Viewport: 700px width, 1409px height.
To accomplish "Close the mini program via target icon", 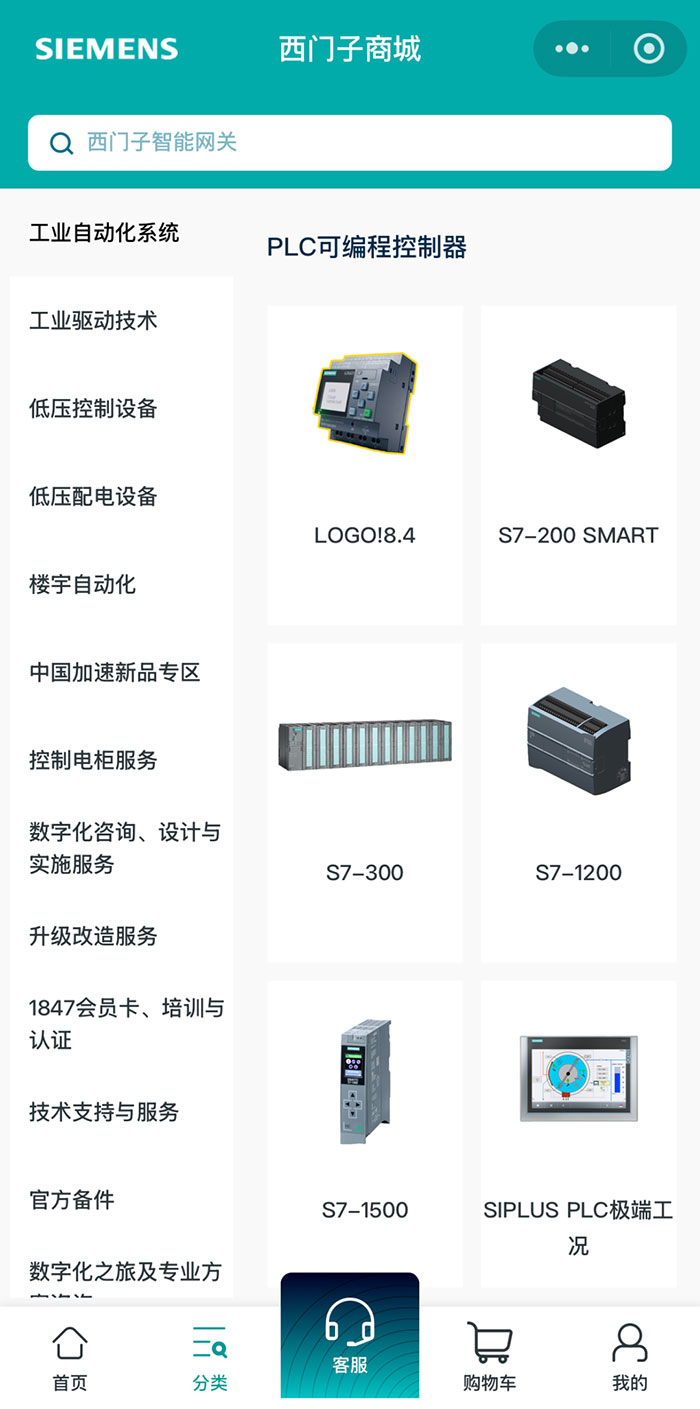I will tap(649, 49).
